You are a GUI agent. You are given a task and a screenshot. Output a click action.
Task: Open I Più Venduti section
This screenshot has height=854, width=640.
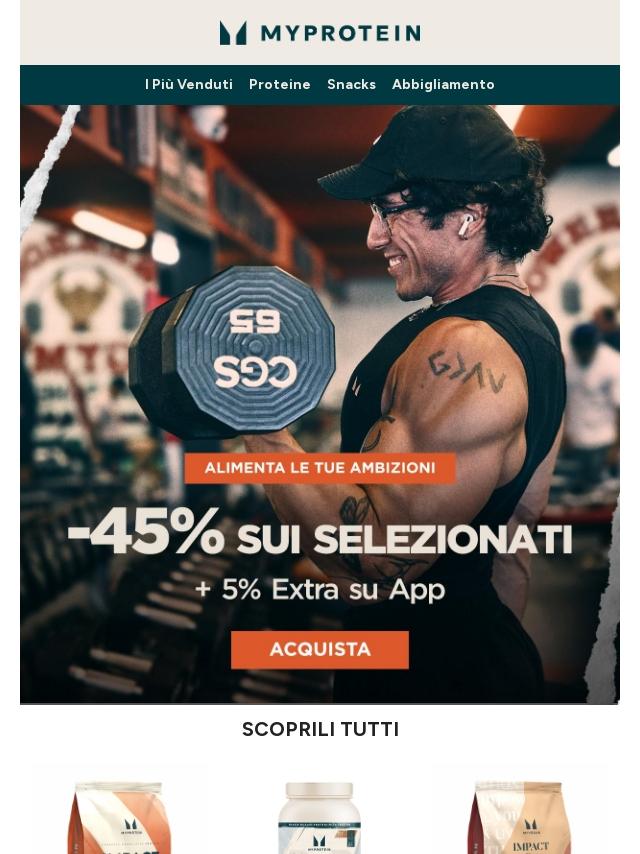(189, 85)
